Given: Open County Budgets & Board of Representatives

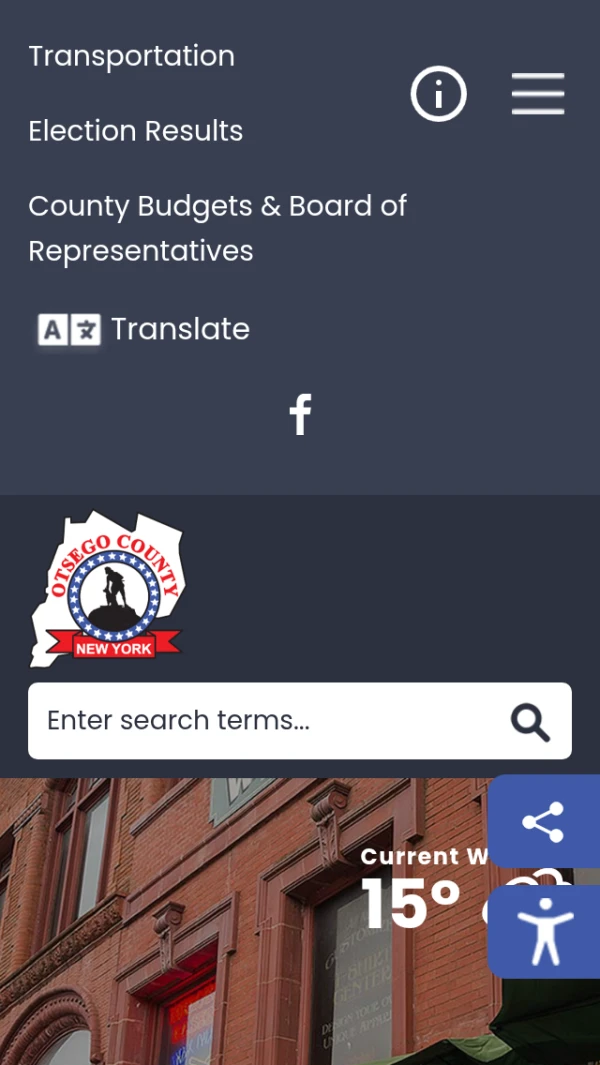Looking at the screenshot, I should (x=217, y=228).
